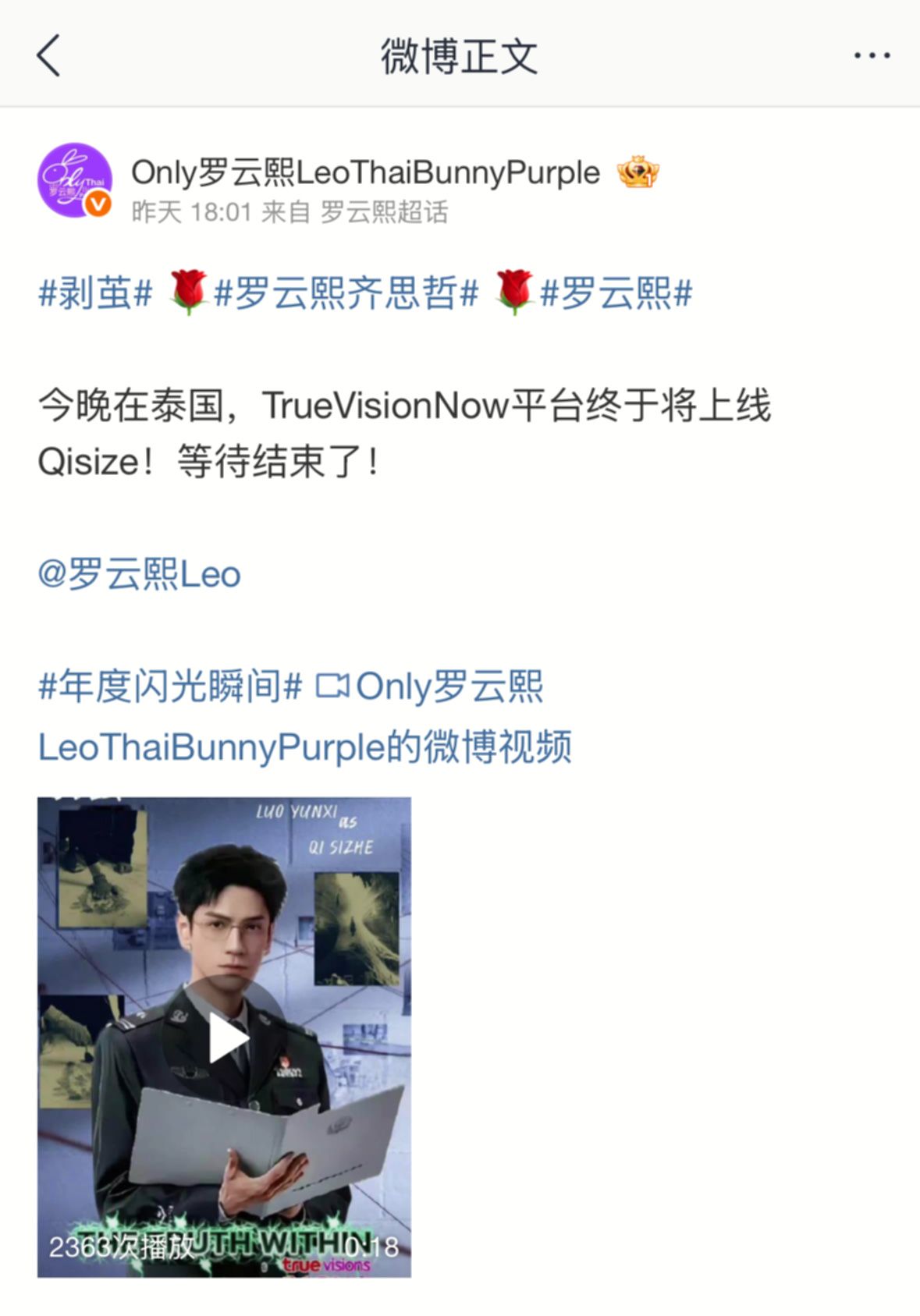Open the #年度闪光瞬间# hashtag
Viewport: 920px width, 1316px height.
170,686
